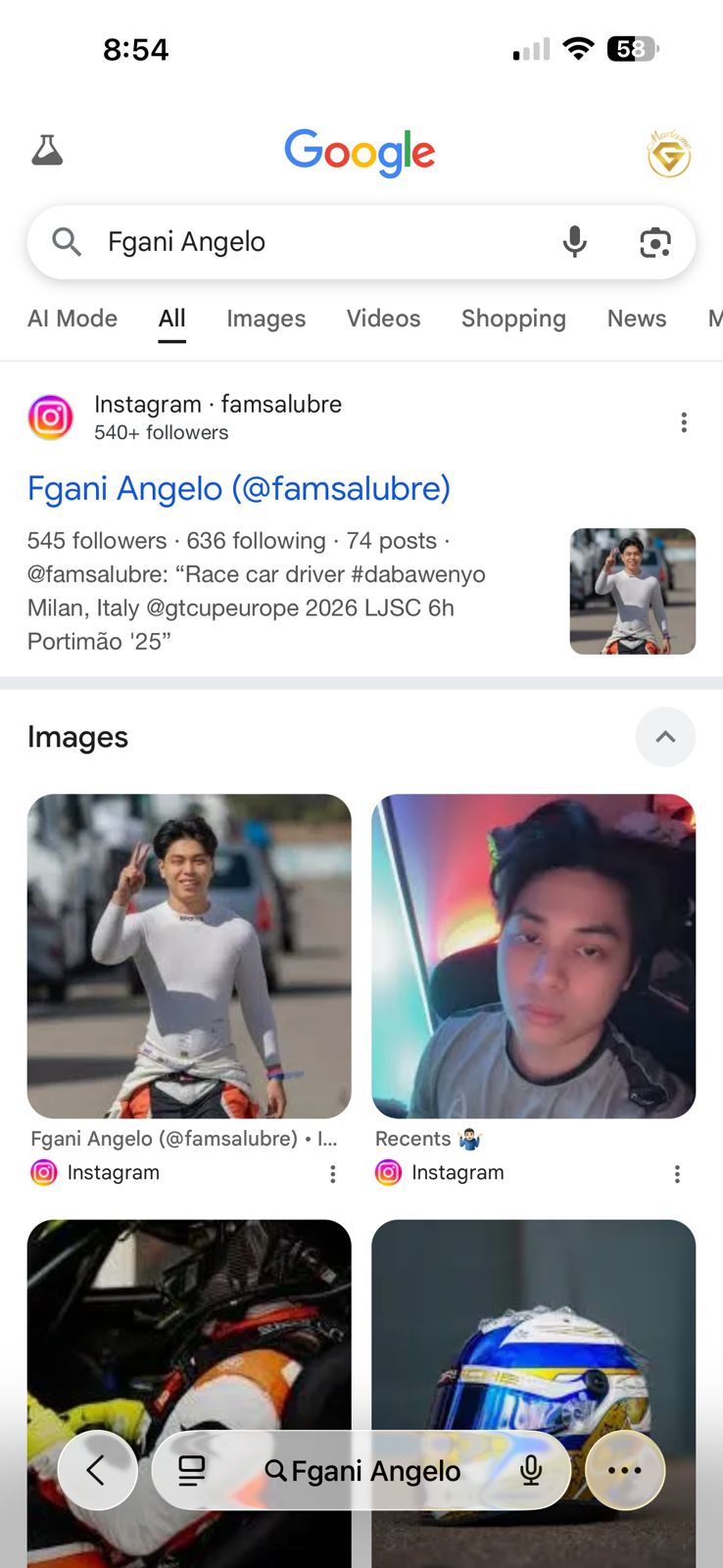723x1568 pixels.
Task: Go back with the browser back arrow
Action: [x=97, y=1470]
